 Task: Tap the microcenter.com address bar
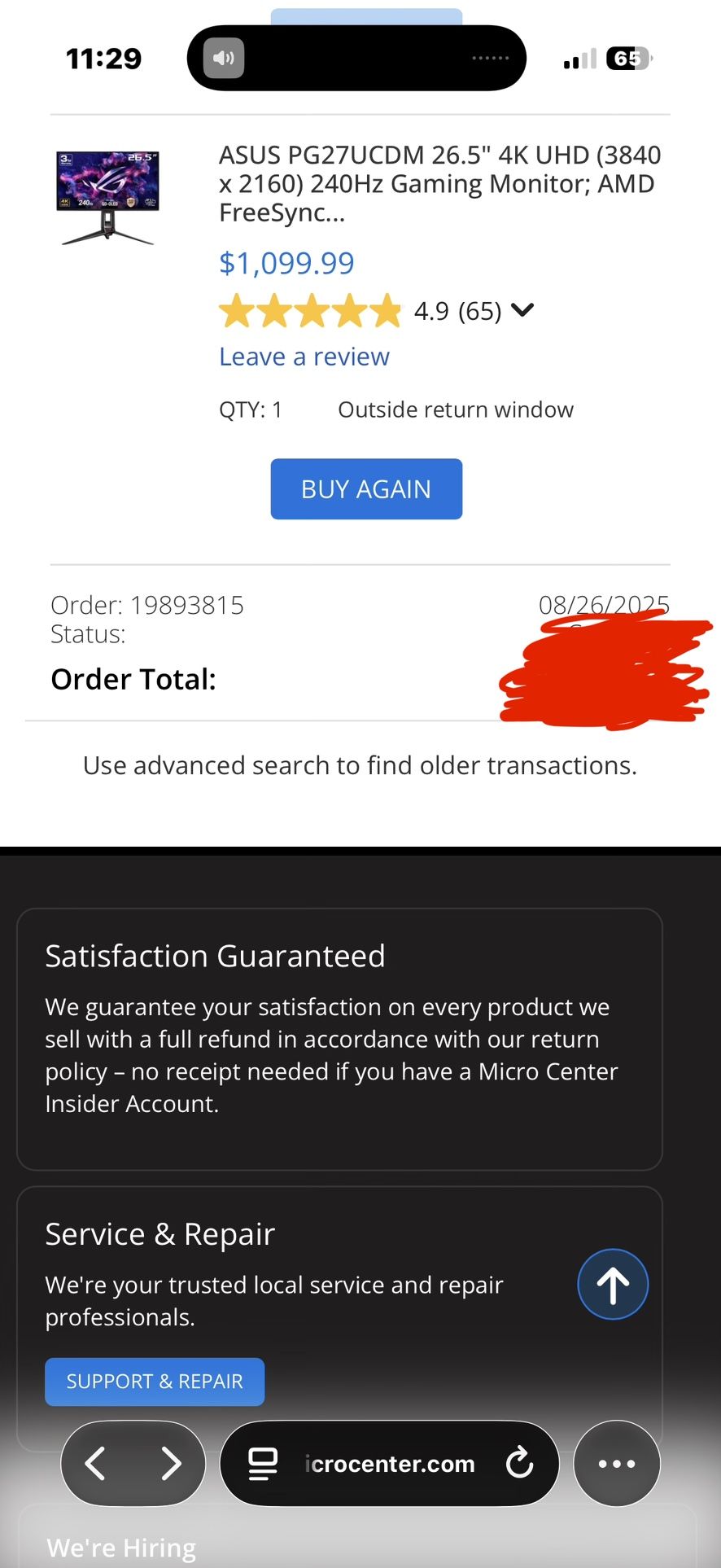(391, 1464)
